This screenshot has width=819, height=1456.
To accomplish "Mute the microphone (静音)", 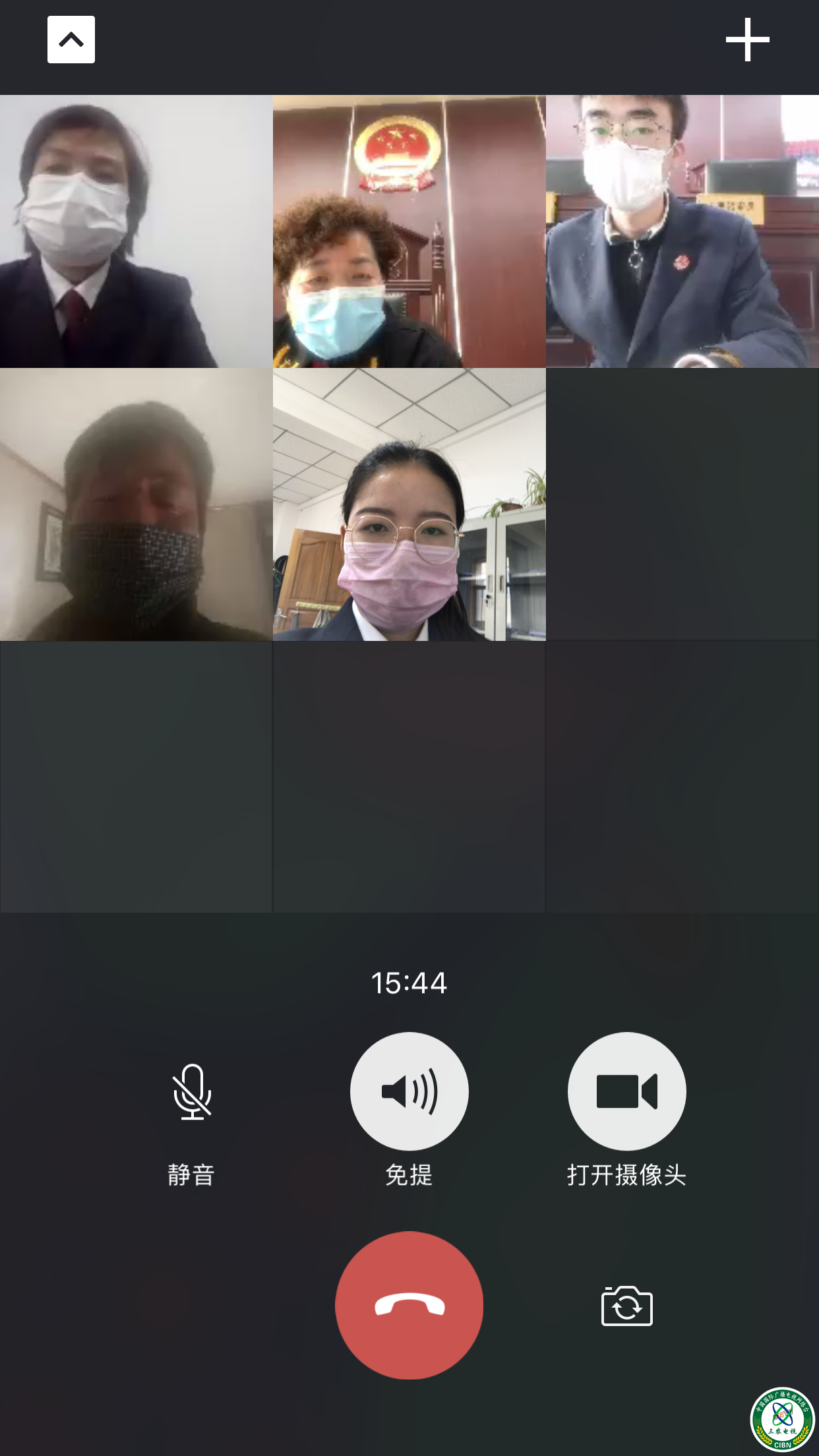I will (x=191, y=1092).
